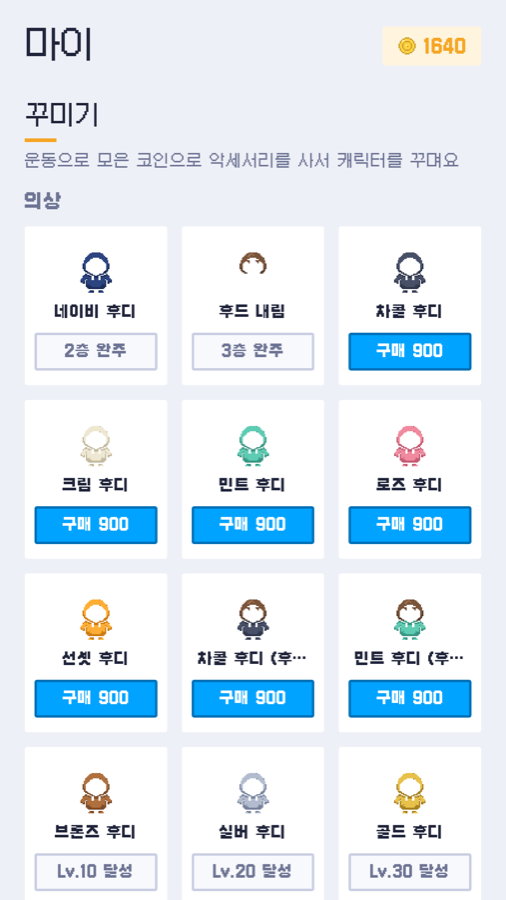Tap the 3층 완주 button on 후드 내림
Viewport: 506px width, 900px height.
[x=253, y=351]
